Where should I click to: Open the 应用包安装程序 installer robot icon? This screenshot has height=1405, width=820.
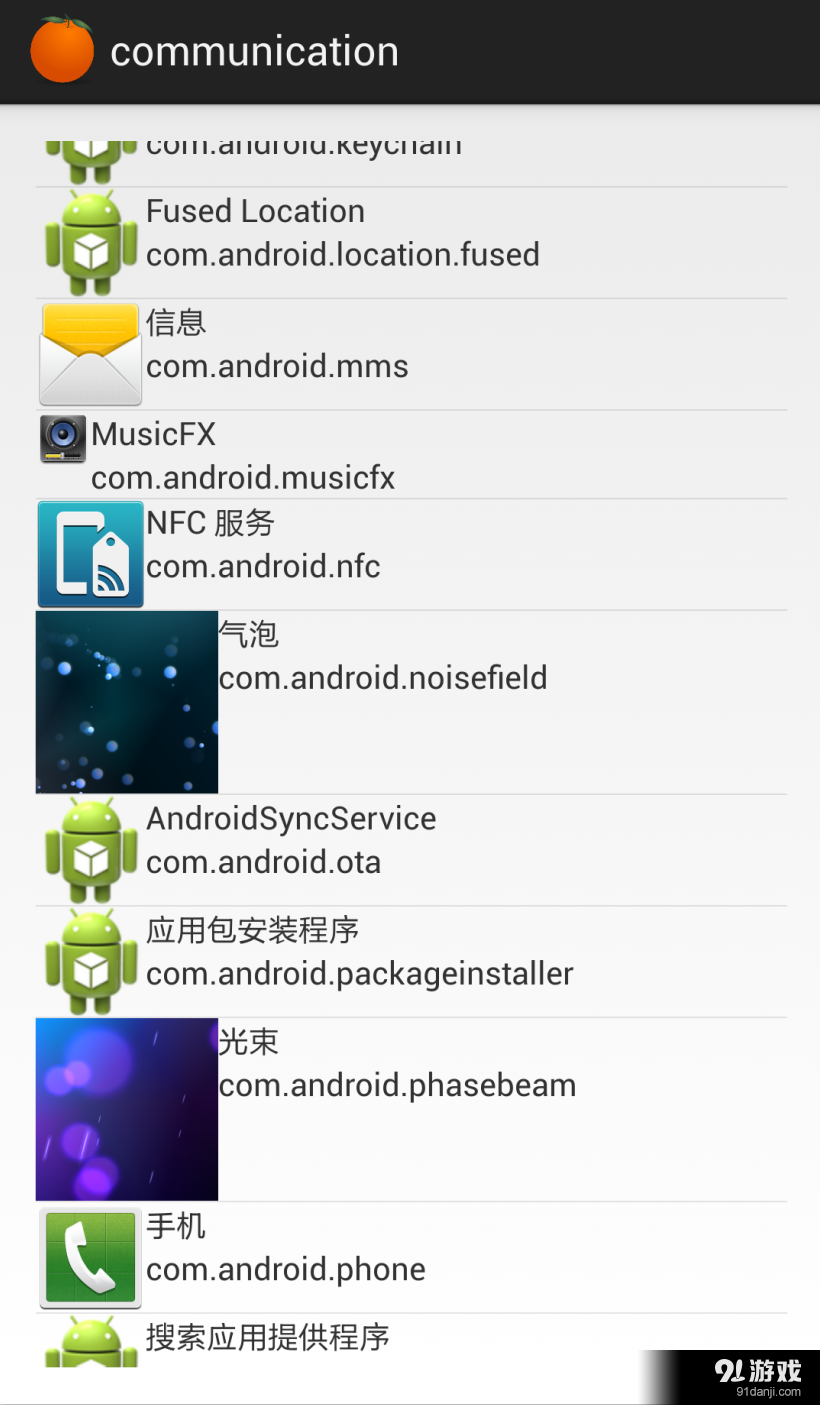pos(90,961)
